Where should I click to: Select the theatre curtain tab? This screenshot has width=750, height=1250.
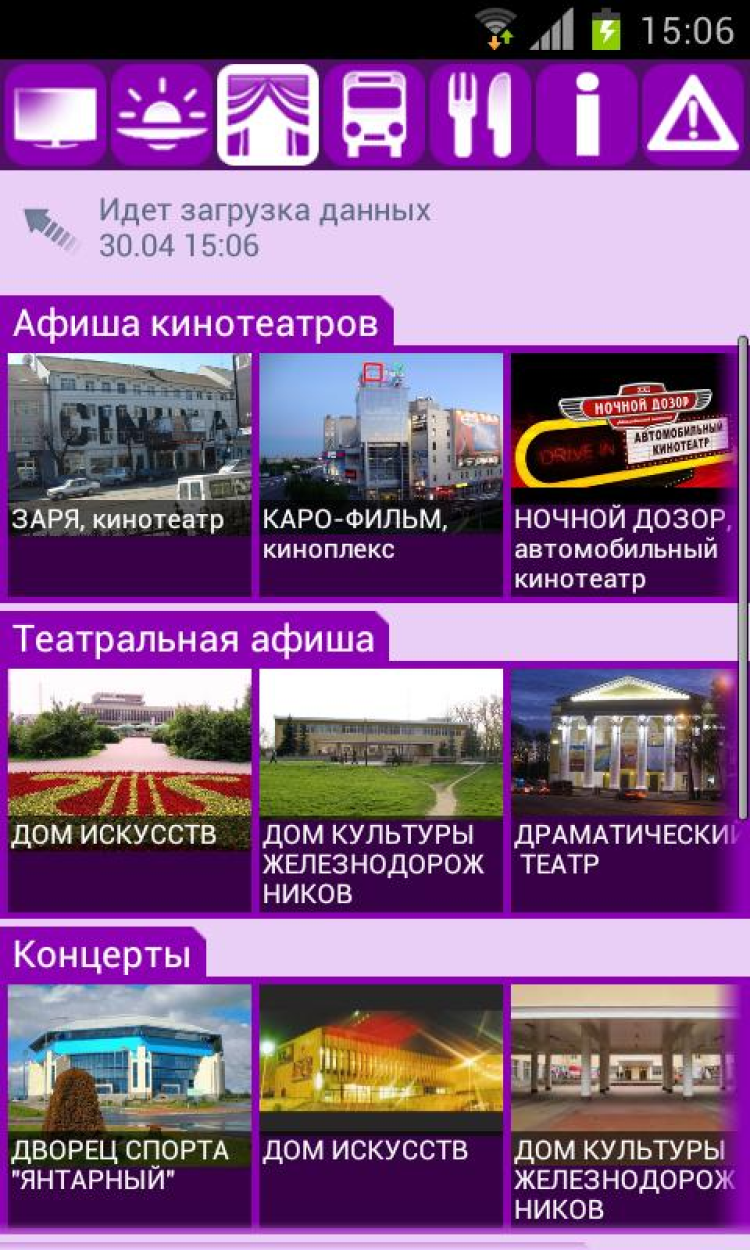[268, 115]
